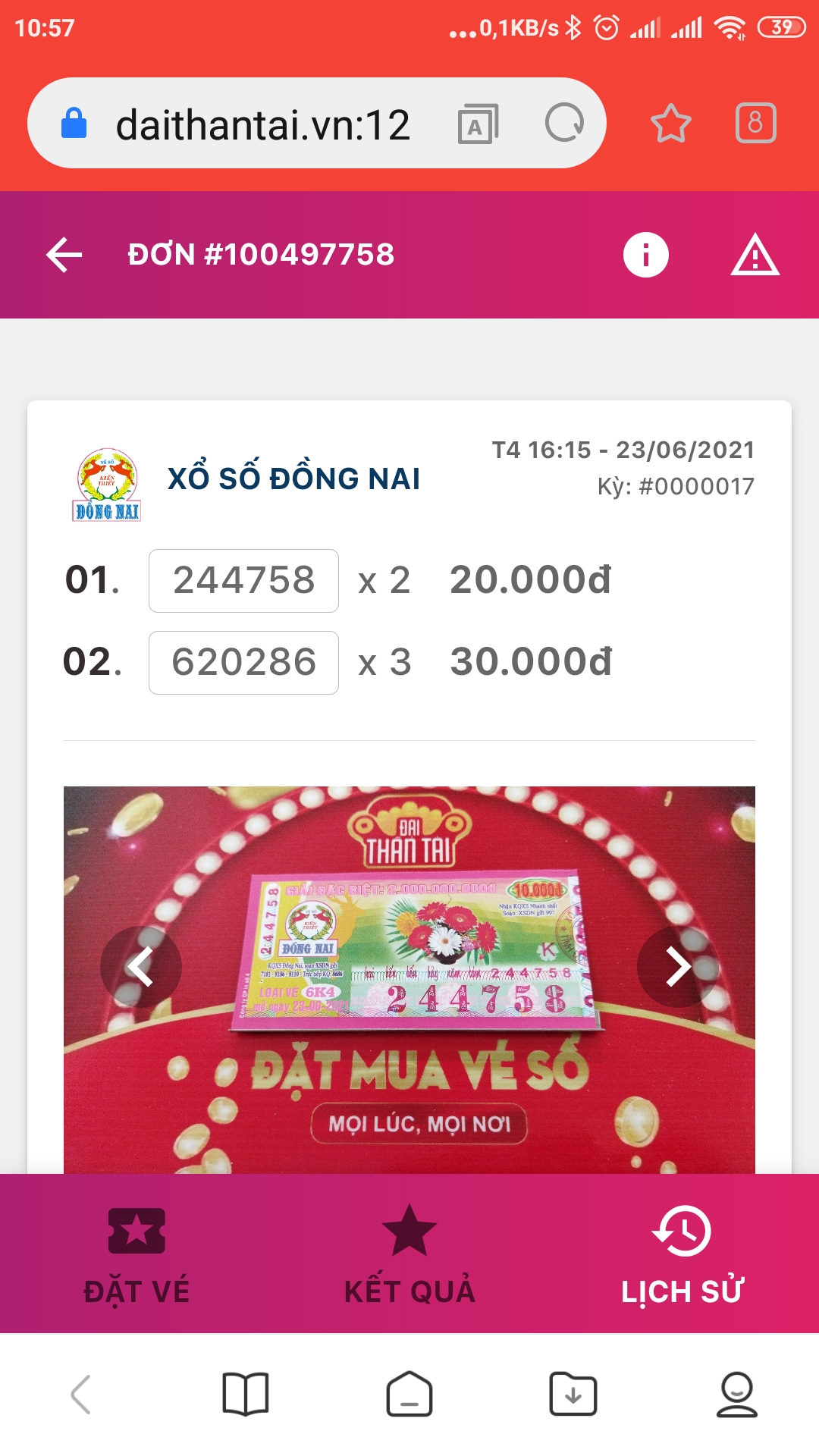
Task: Reload the page
Action: coord(564,123)
